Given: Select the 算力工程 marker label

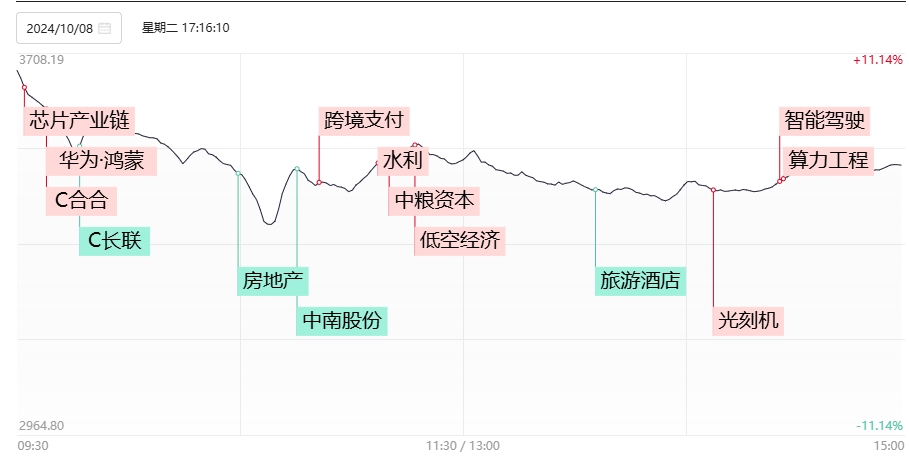Looking at the screenshot, I should pos(828,160).
